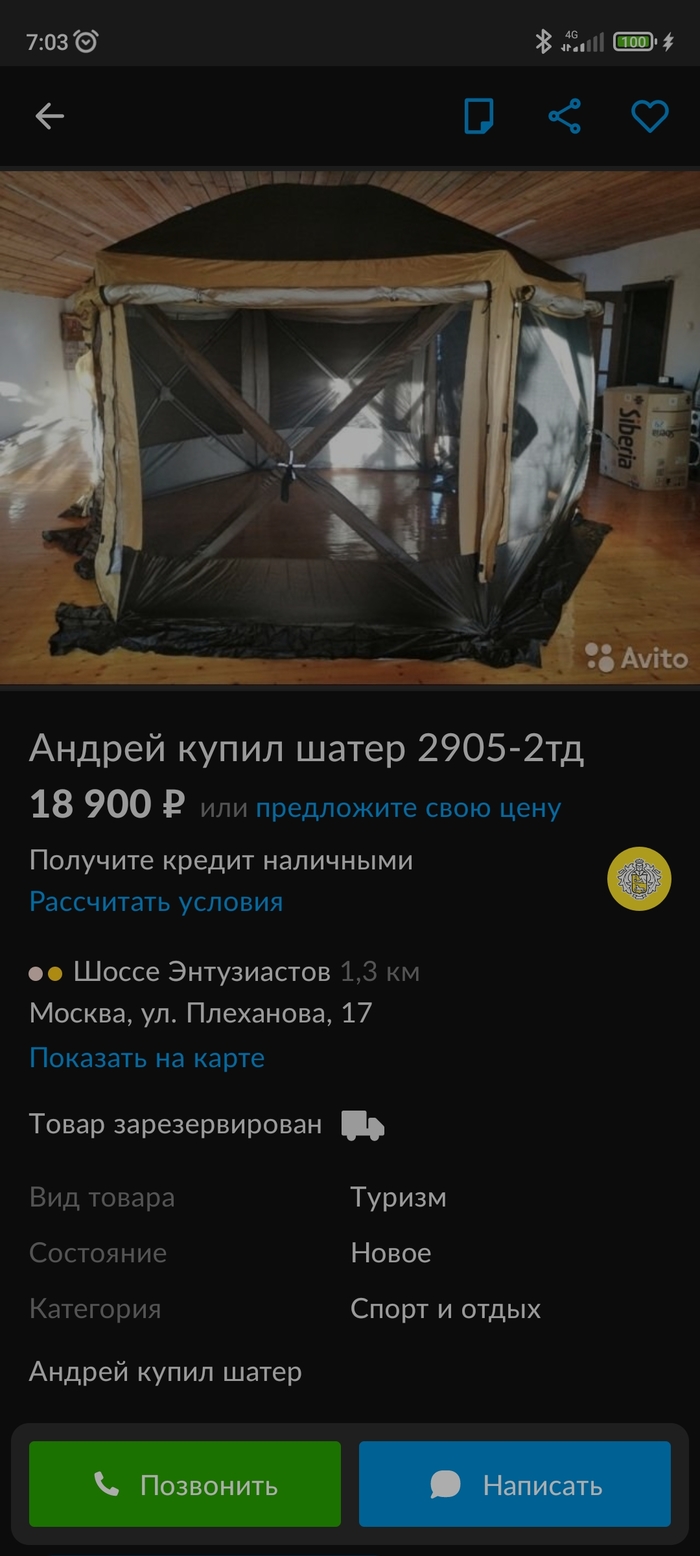This screenshot has height=1556, width=700.
Task: Tap "Показать на карте" link
Action: pyautogui.click(x=147, y=1058)
